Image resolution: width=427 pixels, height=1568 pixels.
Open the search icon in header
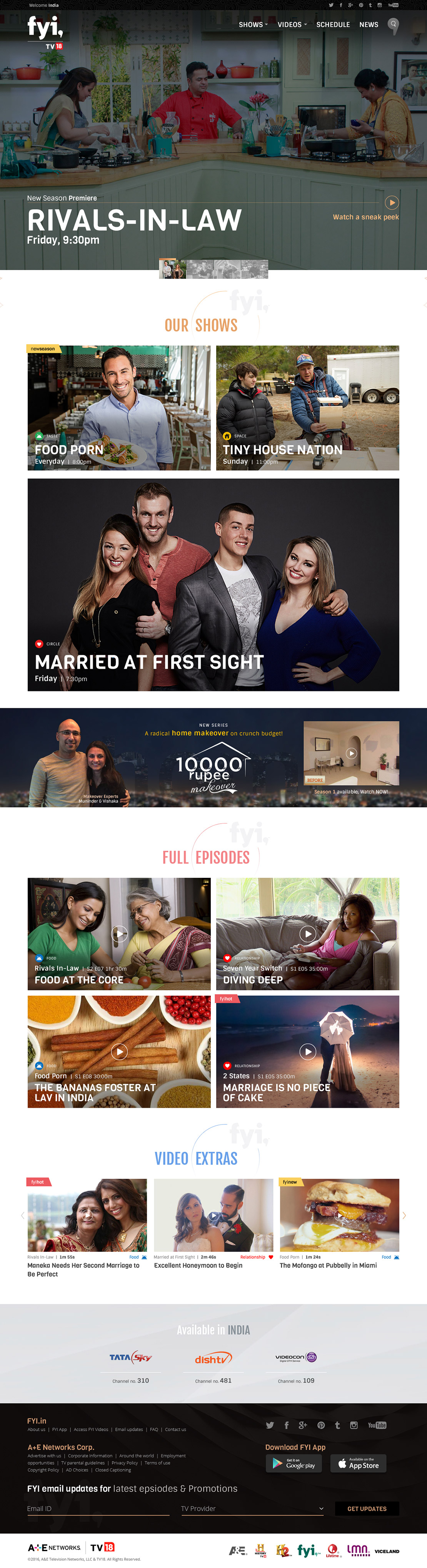pos(394,24)
